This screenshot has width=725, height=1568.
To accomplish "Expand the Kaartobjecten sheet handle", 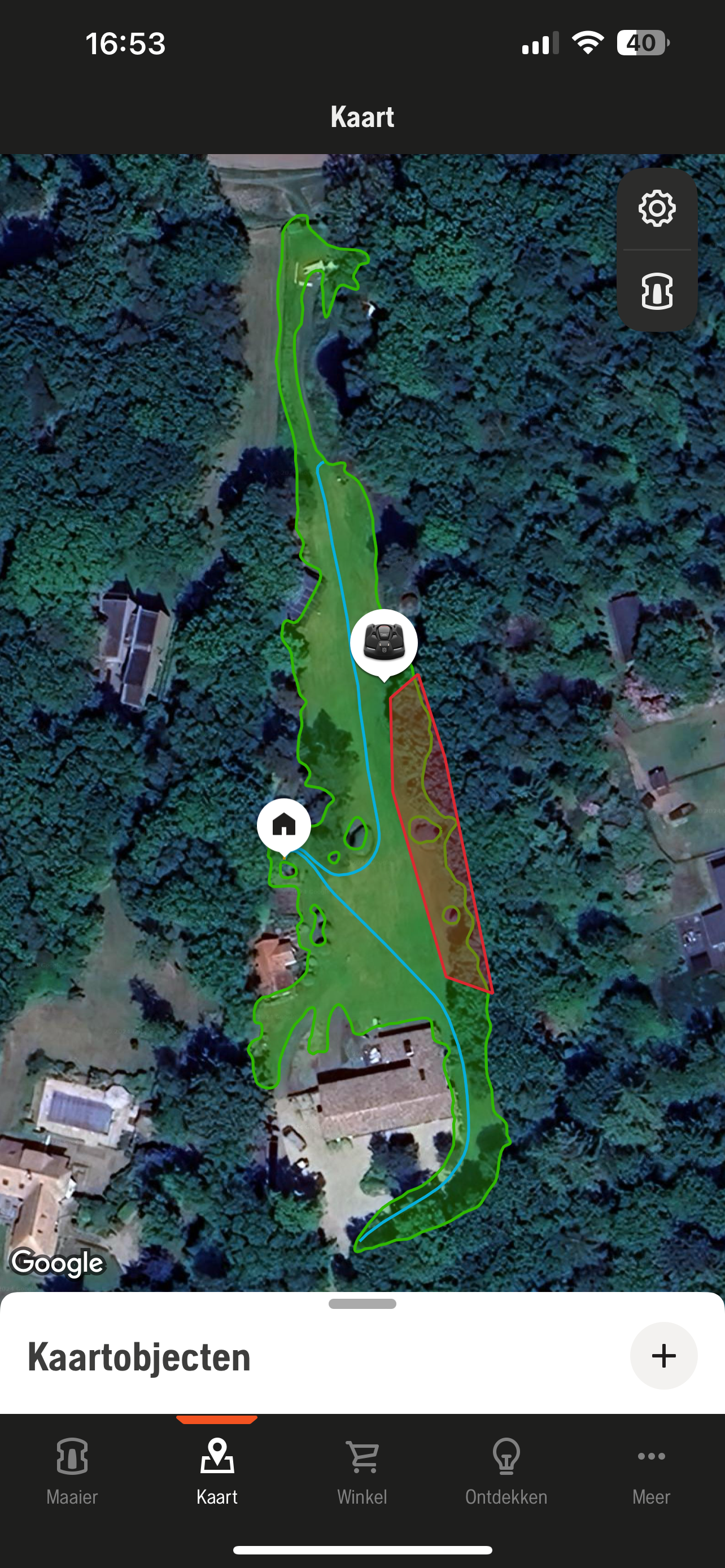I will tap(362, 1303).
